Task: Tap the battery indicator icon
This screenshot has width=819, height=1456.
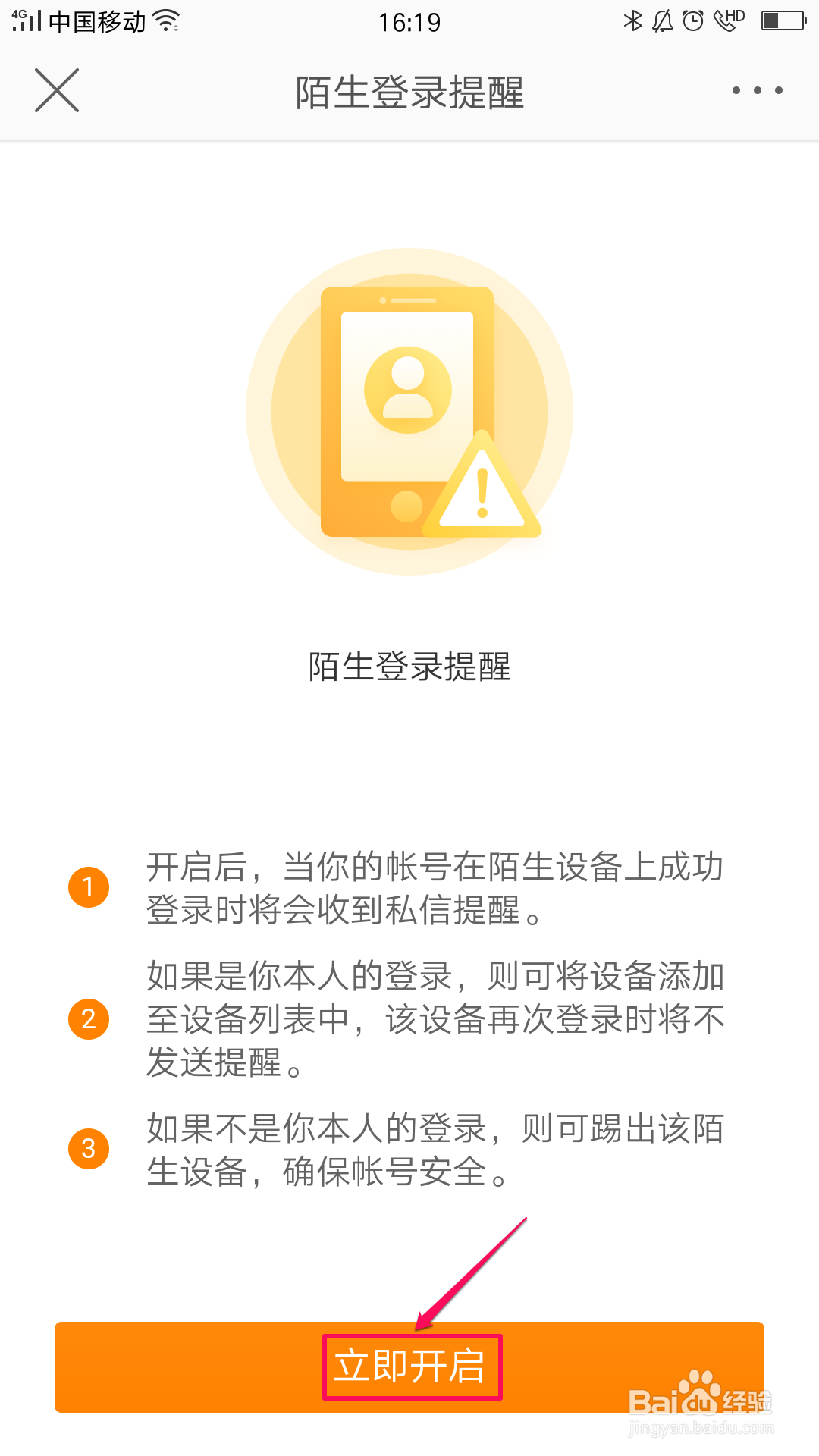Action: click(x=783, y=20)
